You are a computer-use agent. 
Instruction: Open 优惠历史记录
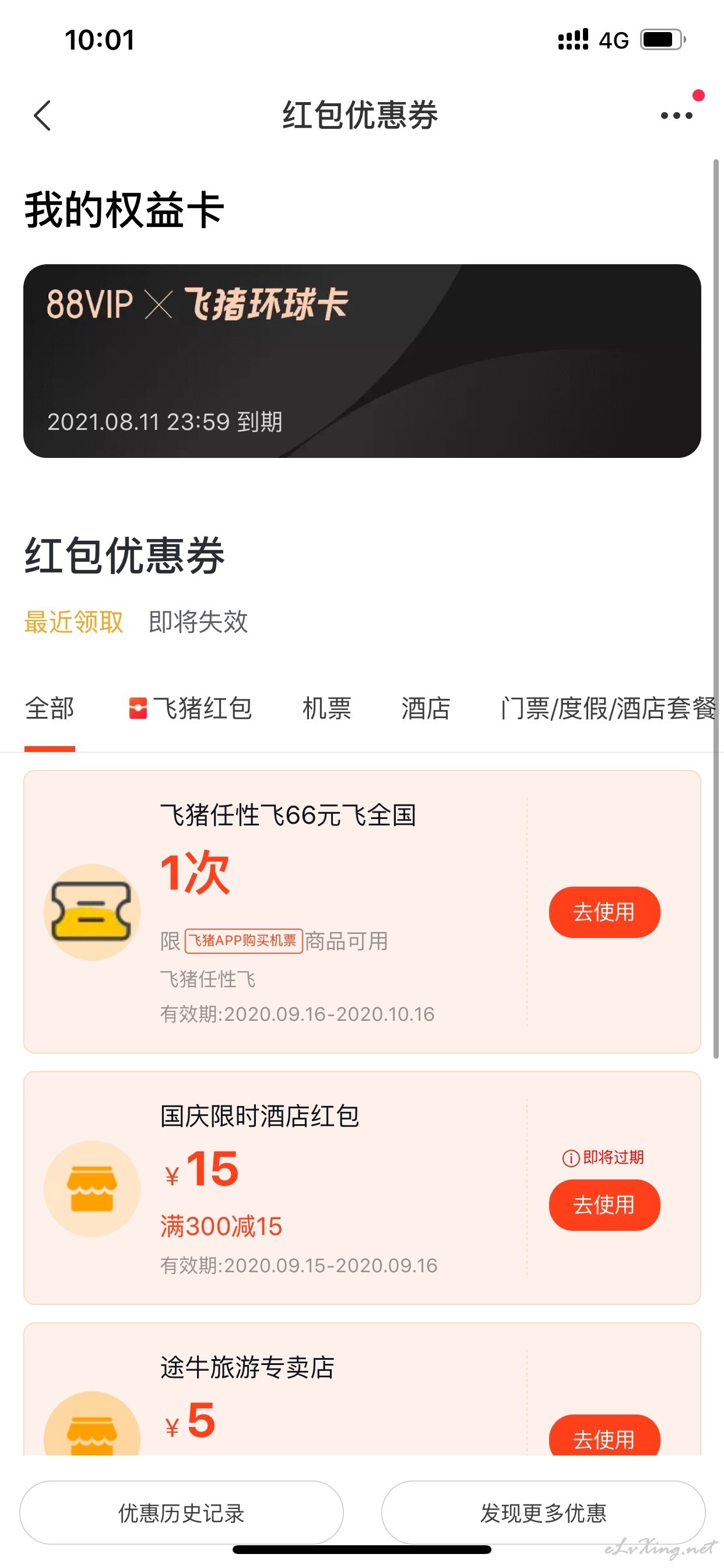click(181, 1513)
